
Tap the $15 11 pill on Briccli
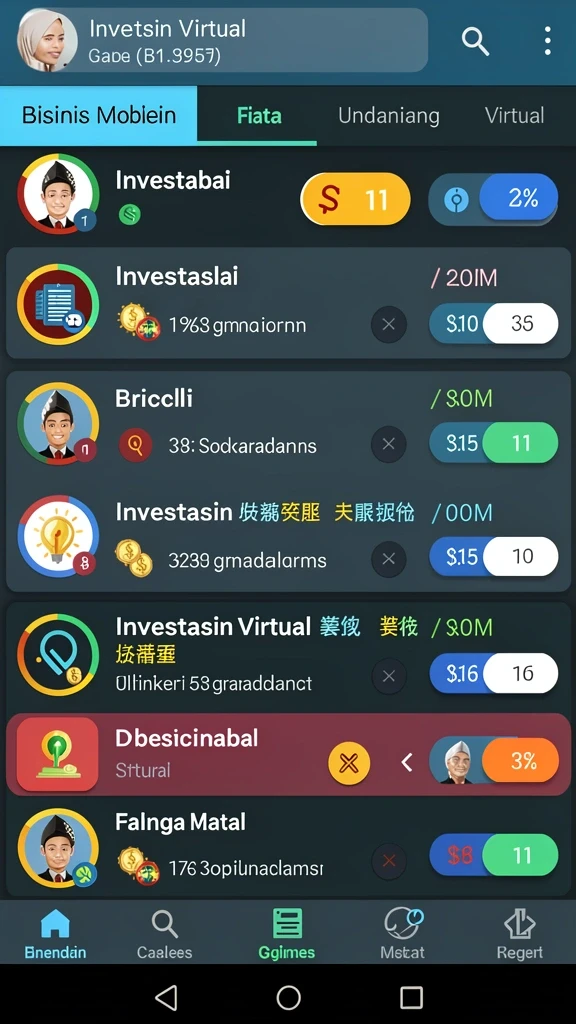click(494, 443)
